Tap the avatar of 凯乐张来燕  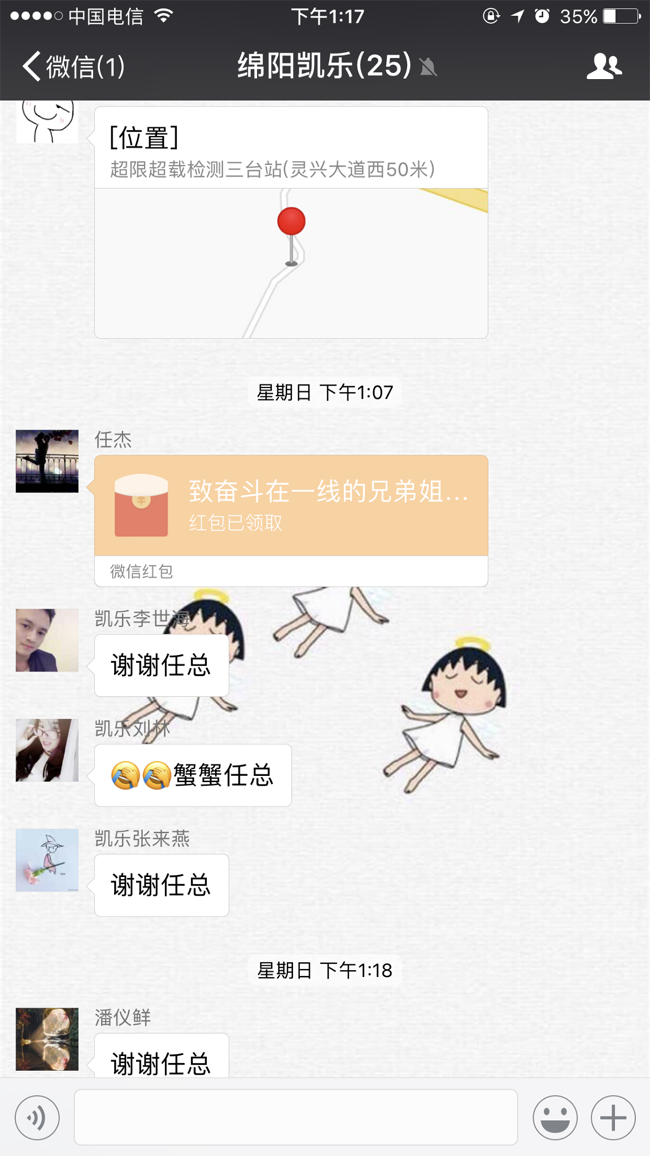click(47, 860)
